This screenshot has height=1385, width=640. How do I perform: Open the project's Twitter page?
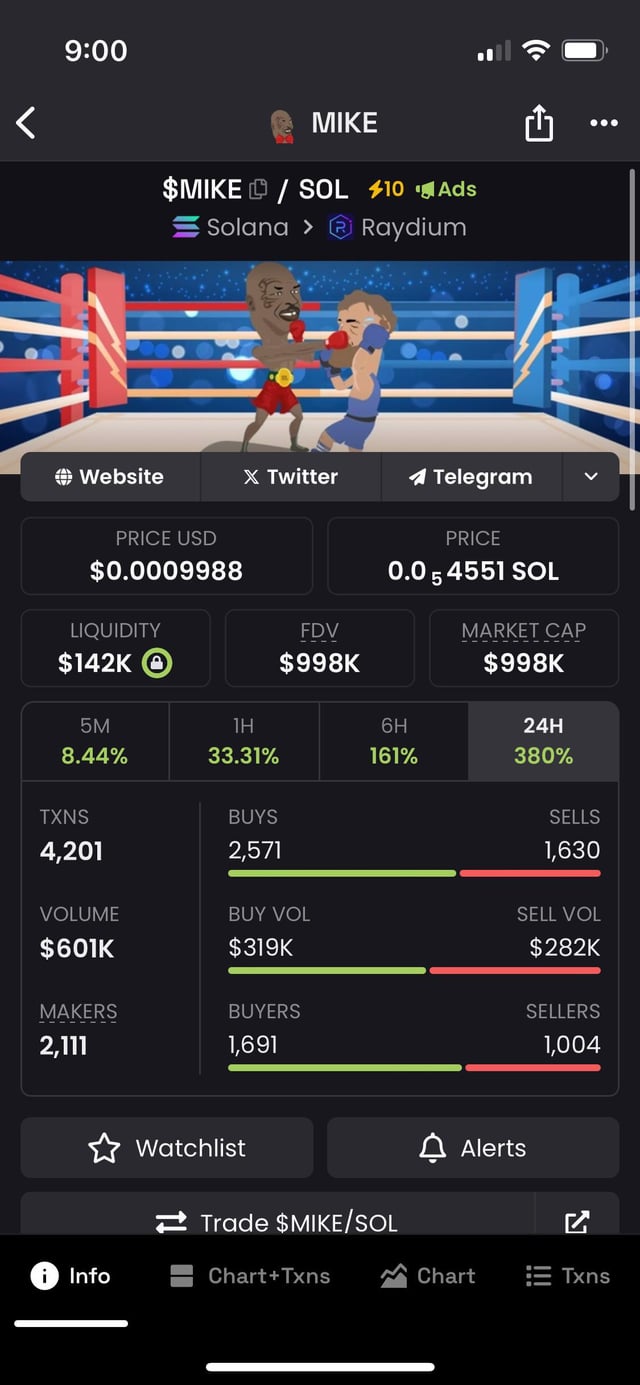tap(291, 477)
